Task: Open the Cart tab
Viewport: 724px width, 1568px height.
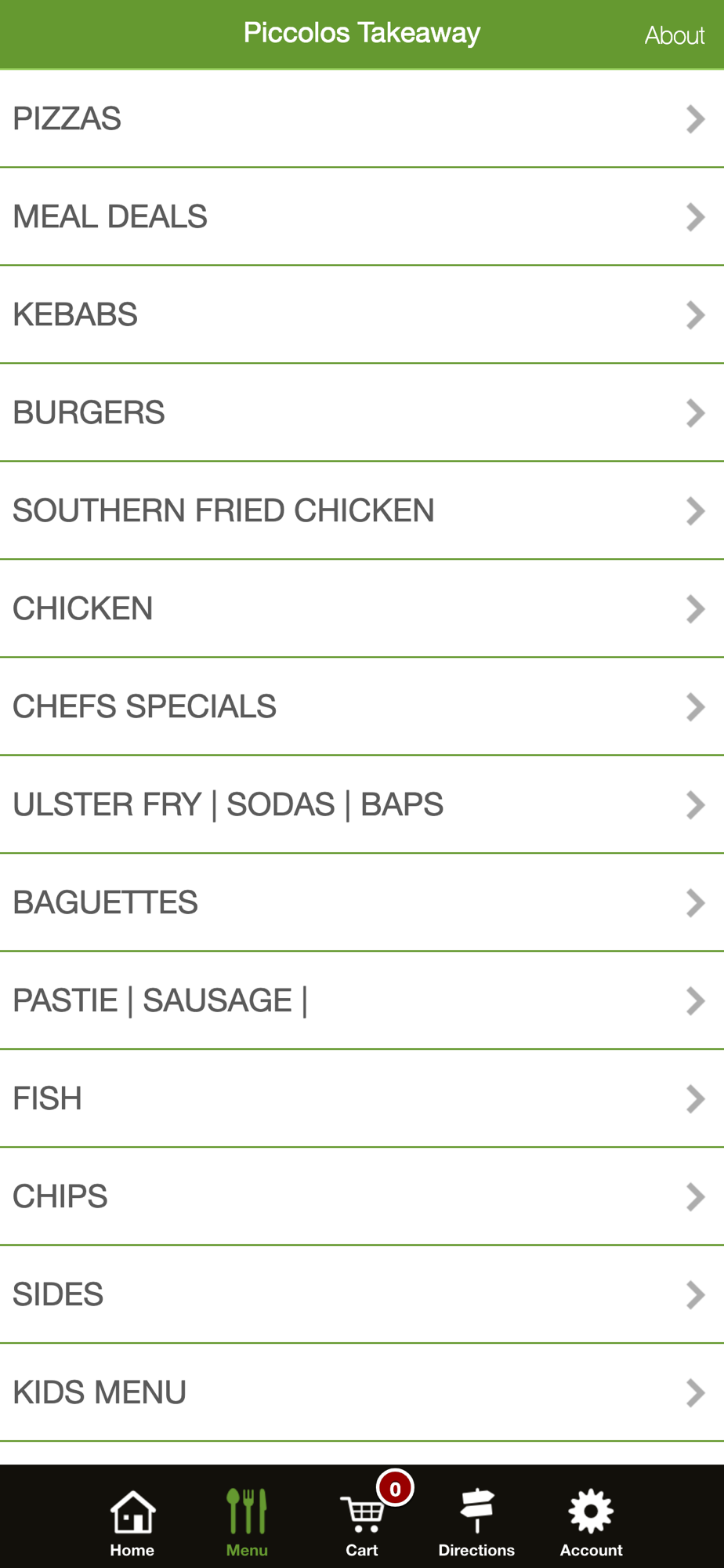Action: pos(362,1523)
